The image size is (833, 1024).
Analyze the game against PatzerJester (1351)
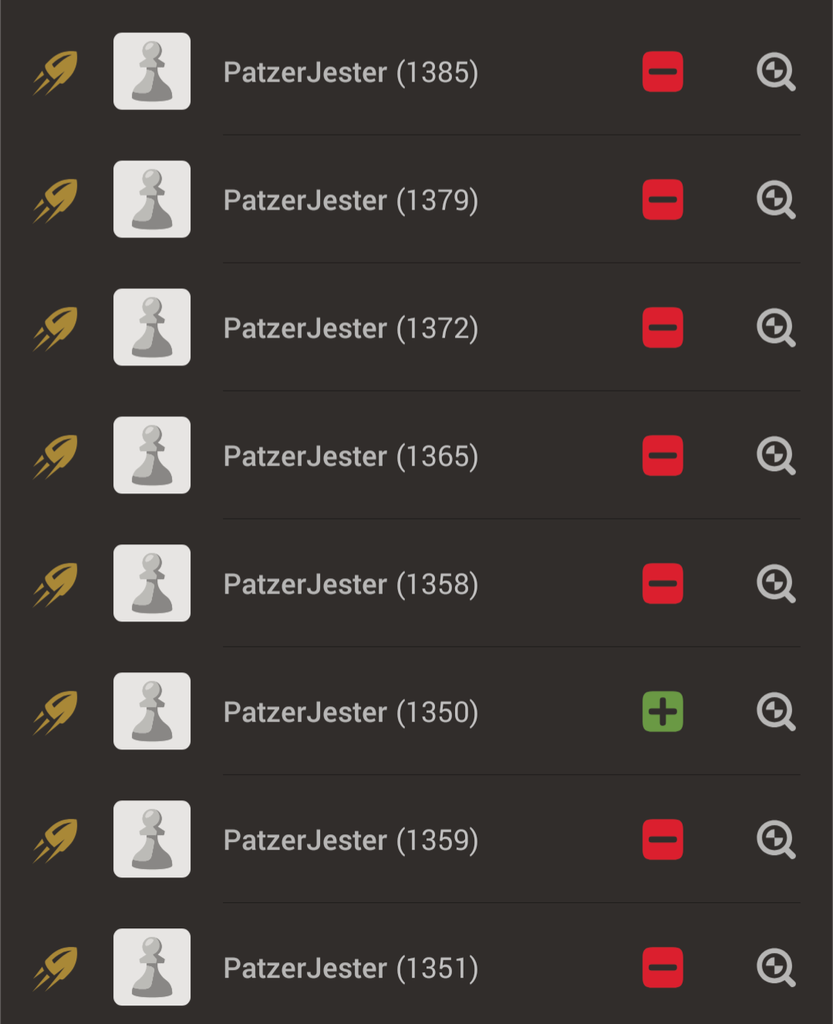pos(775,968)
